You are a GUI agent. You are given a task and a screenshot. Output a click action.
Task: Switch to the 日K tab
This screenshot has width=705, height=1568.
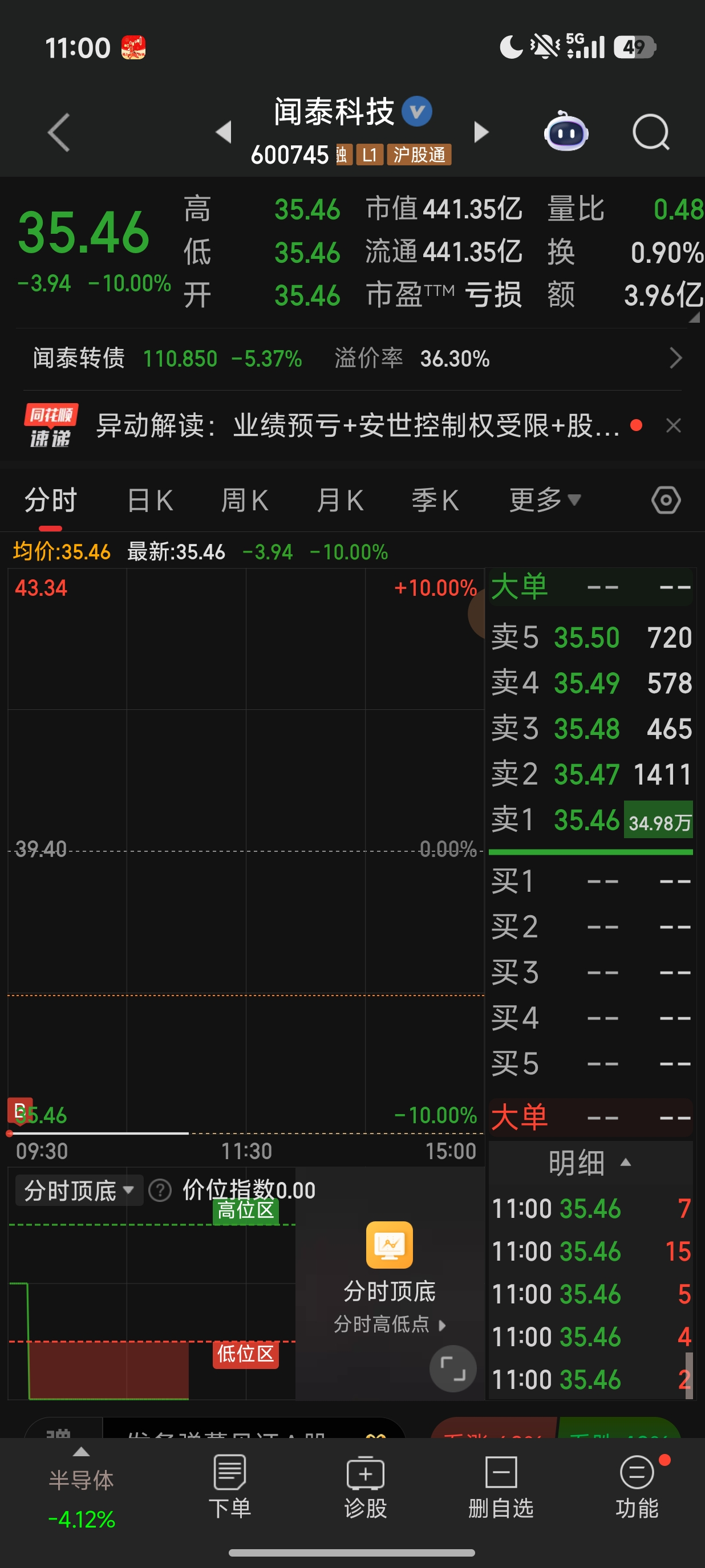[150, 501]
